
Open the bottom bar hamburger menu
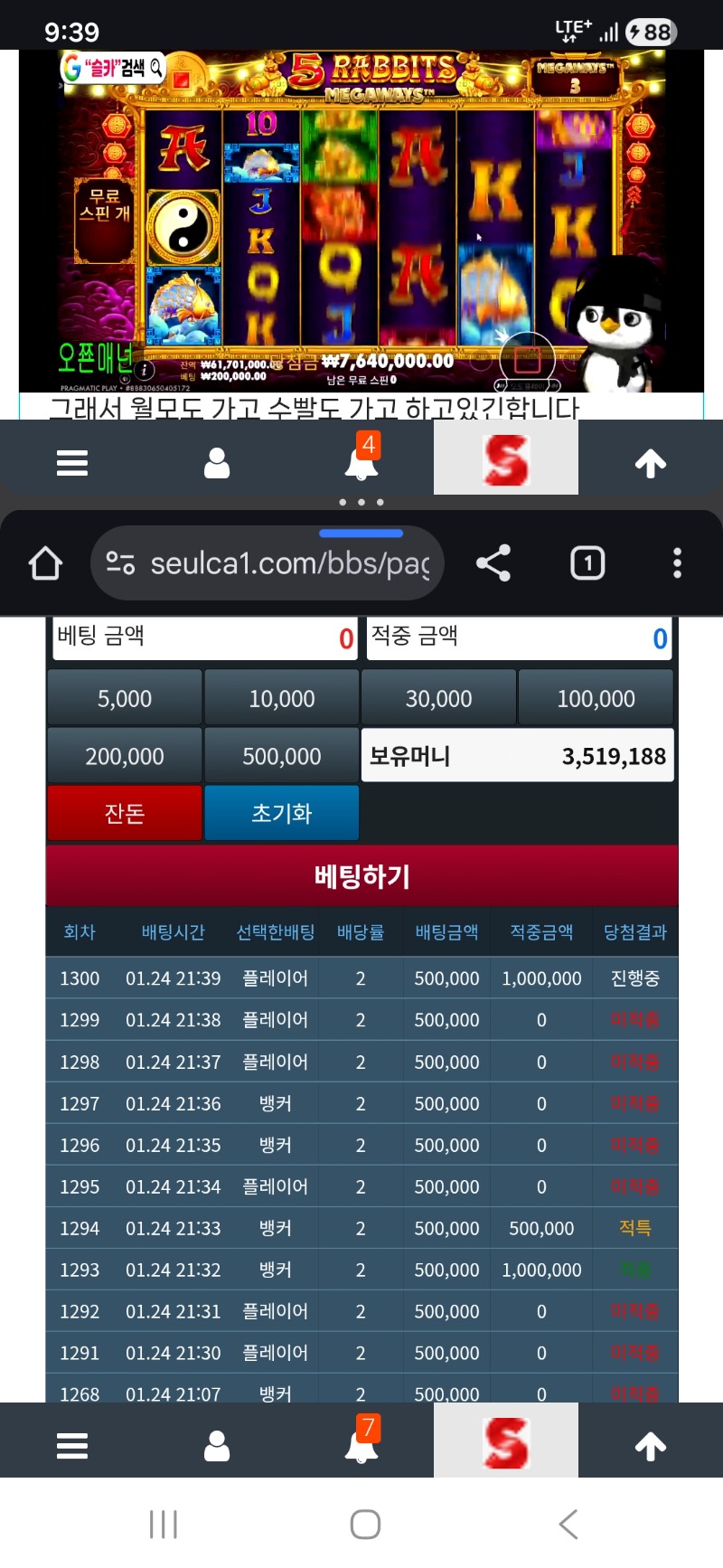(x=72, y=1446)
